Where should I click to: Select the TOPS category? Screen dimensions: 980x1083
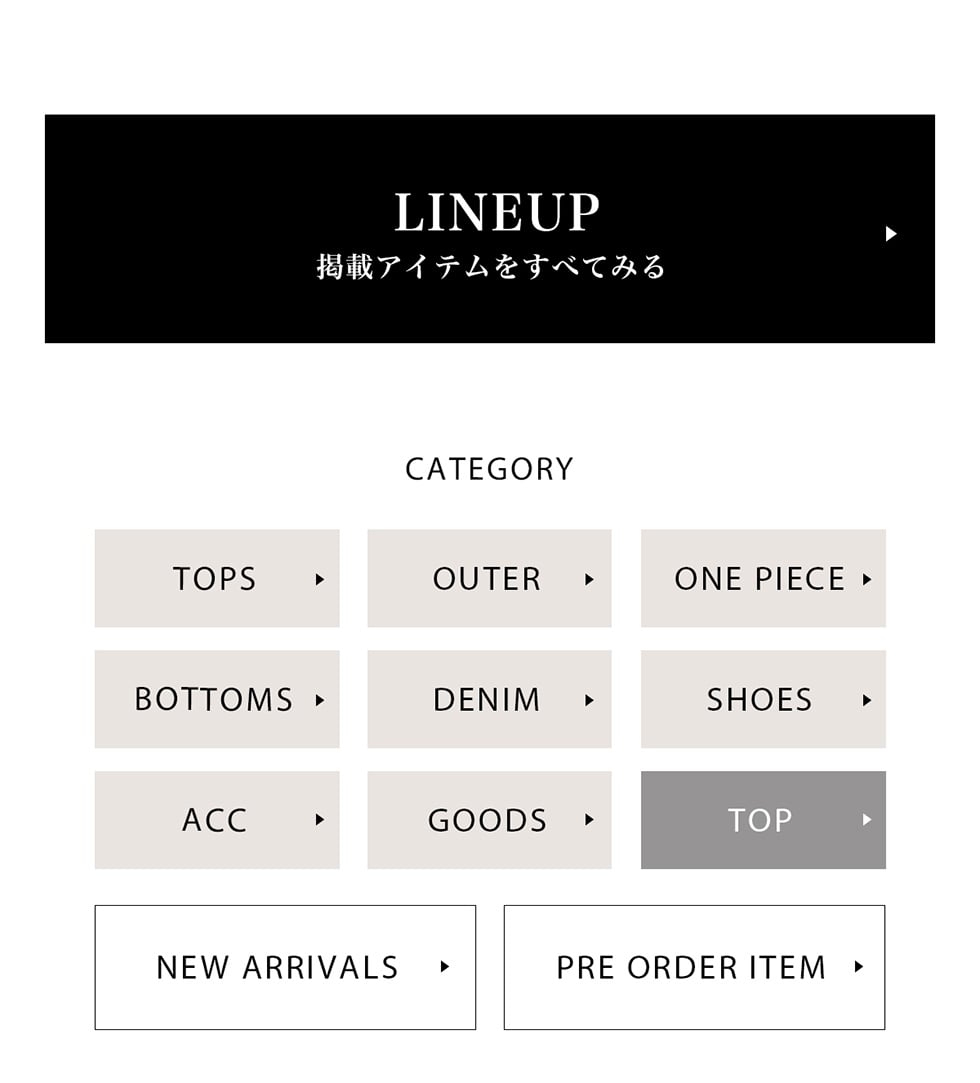pyautogui.click(x=217, y=579)
